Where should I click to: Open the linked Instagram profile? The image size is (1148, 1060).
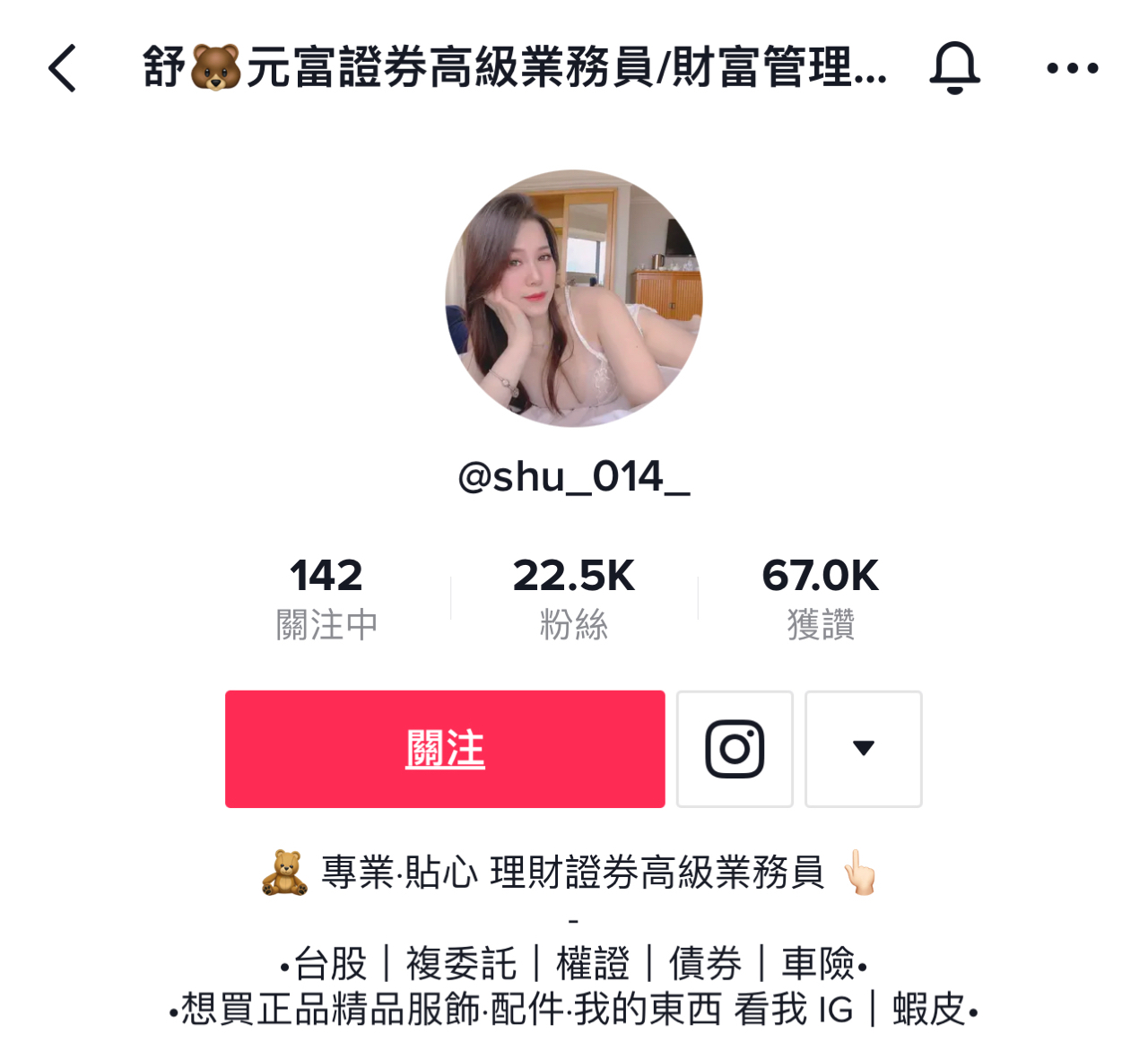(x=735, y=749)
